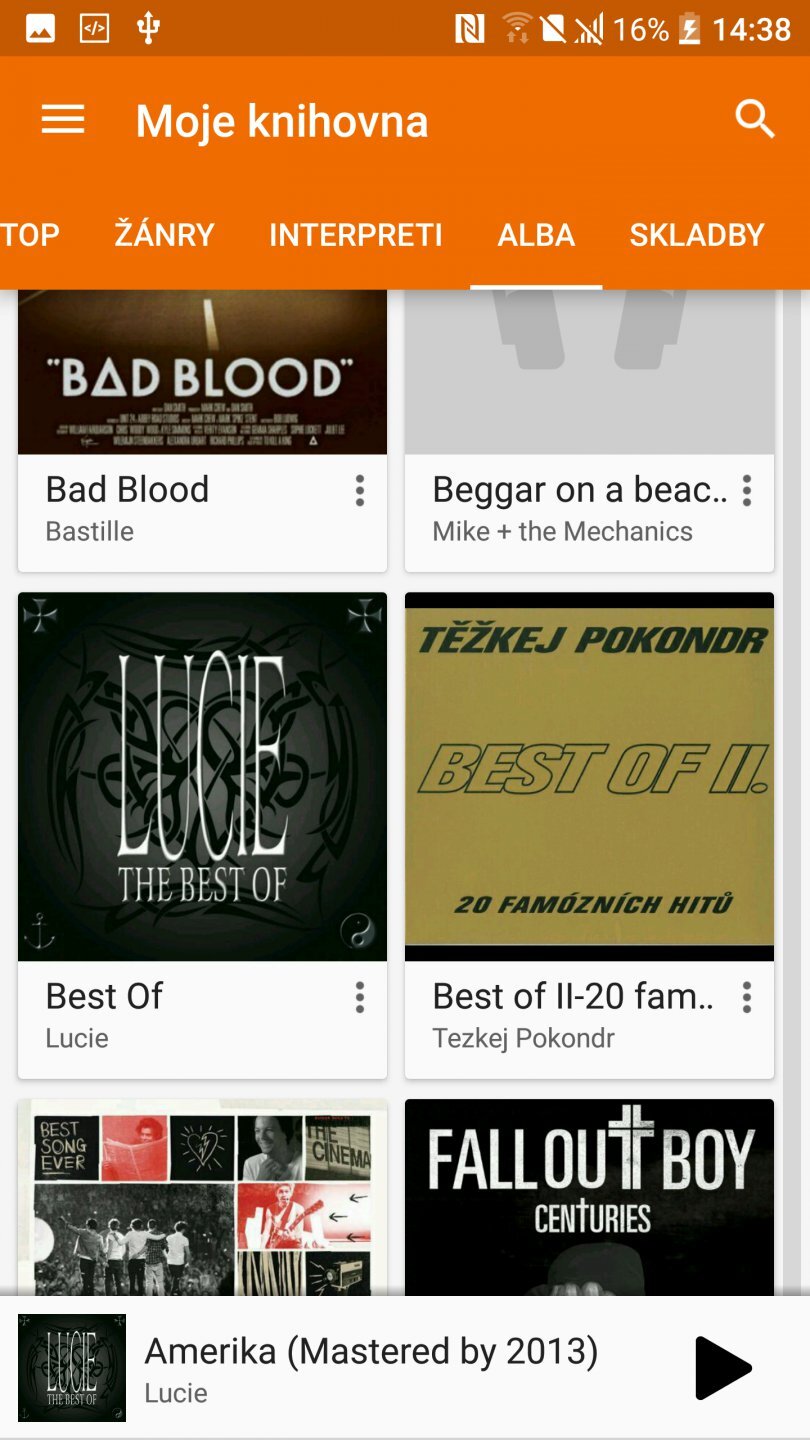Viewport: 810px width, 1440px height.
Task: Switch to the Žánry tab
Action: [164, 235]
